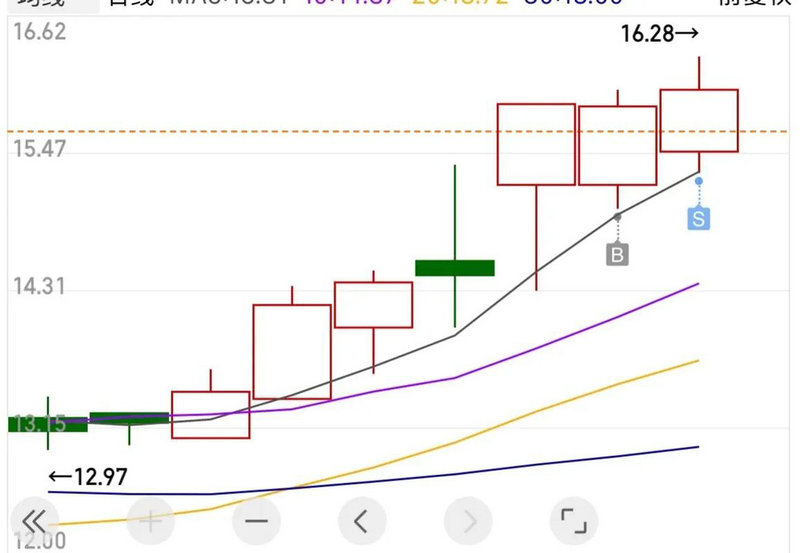Tap the double-left arrow to collapse chart controls
This screenshot has height=553, width=800.
click(x=33, y=520)
